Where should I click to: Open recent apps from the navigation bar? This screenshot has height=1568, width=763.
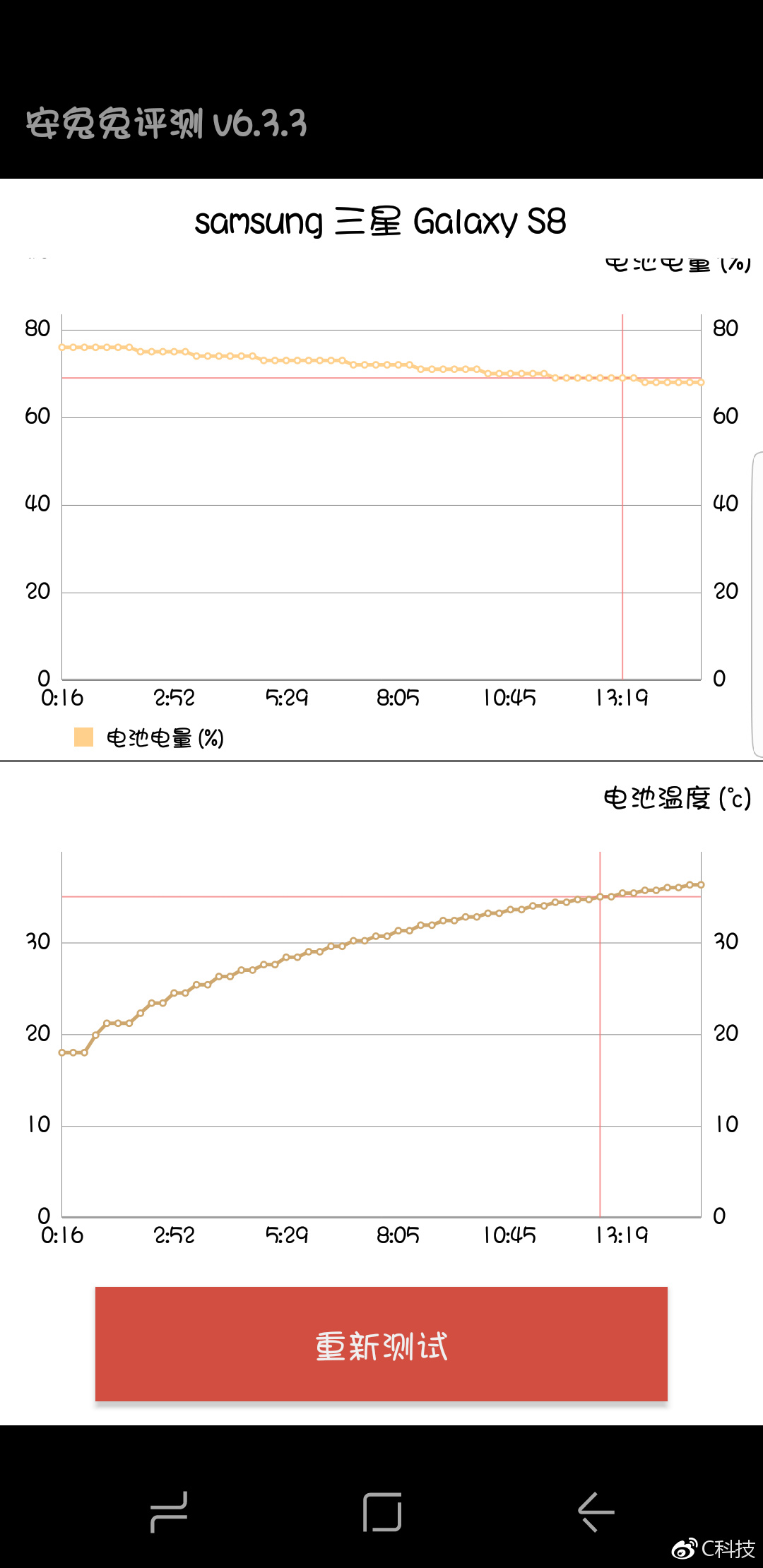[x=169, y=1511]
